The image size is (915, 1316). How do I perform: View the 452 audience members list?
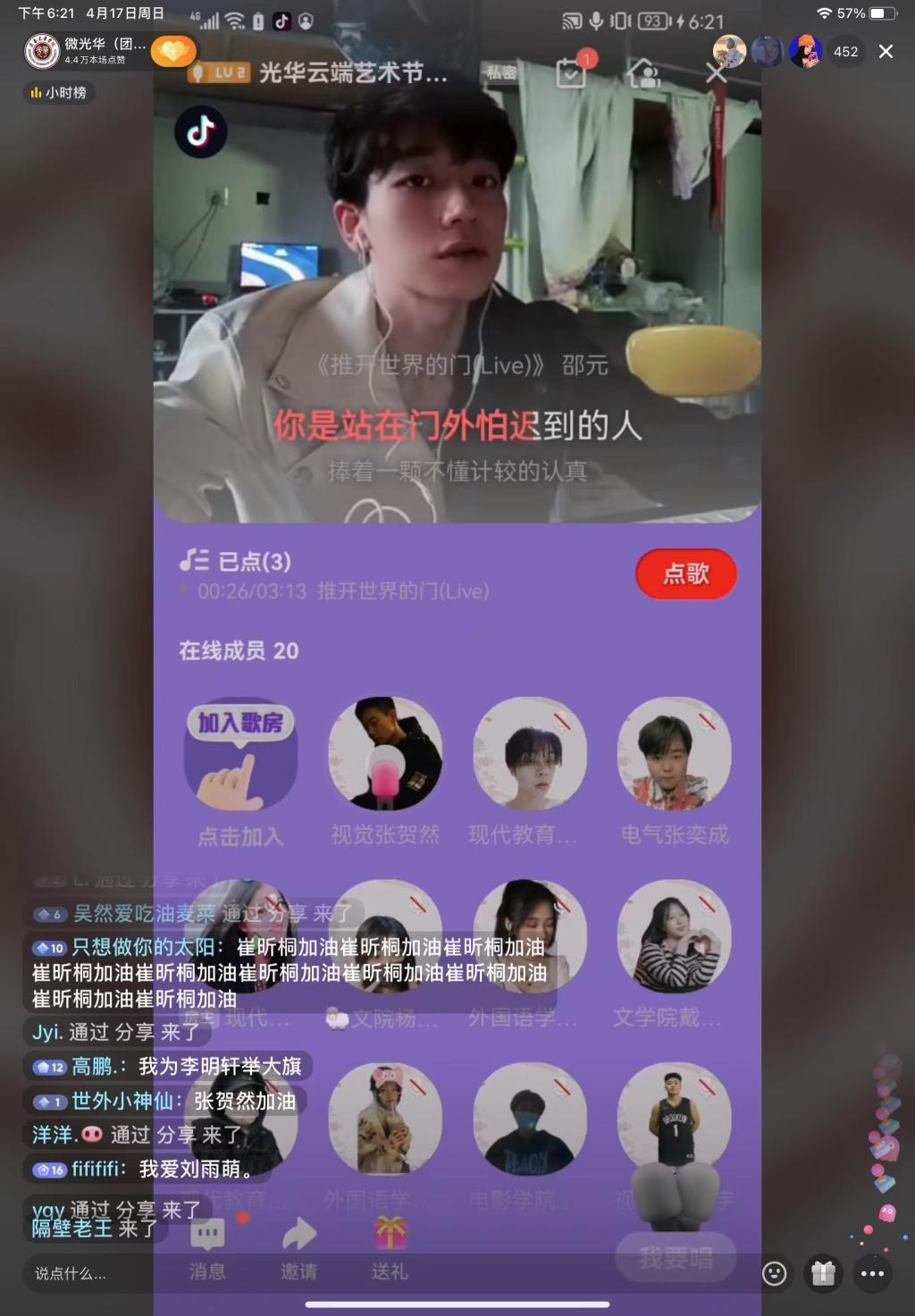click(x=845, y=52)
